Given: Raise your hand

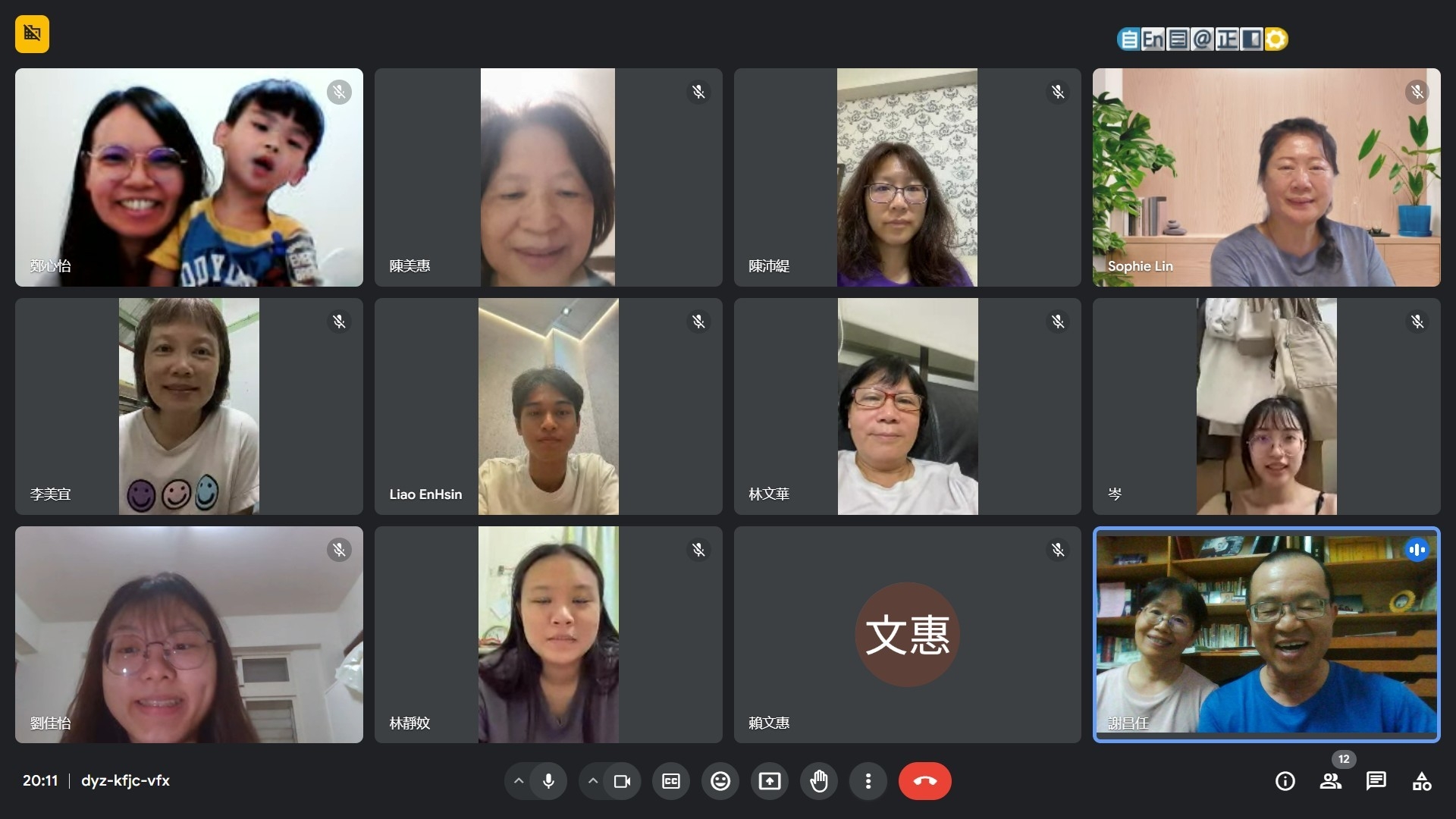Looking at the screenshot, I should pos(819,781).
